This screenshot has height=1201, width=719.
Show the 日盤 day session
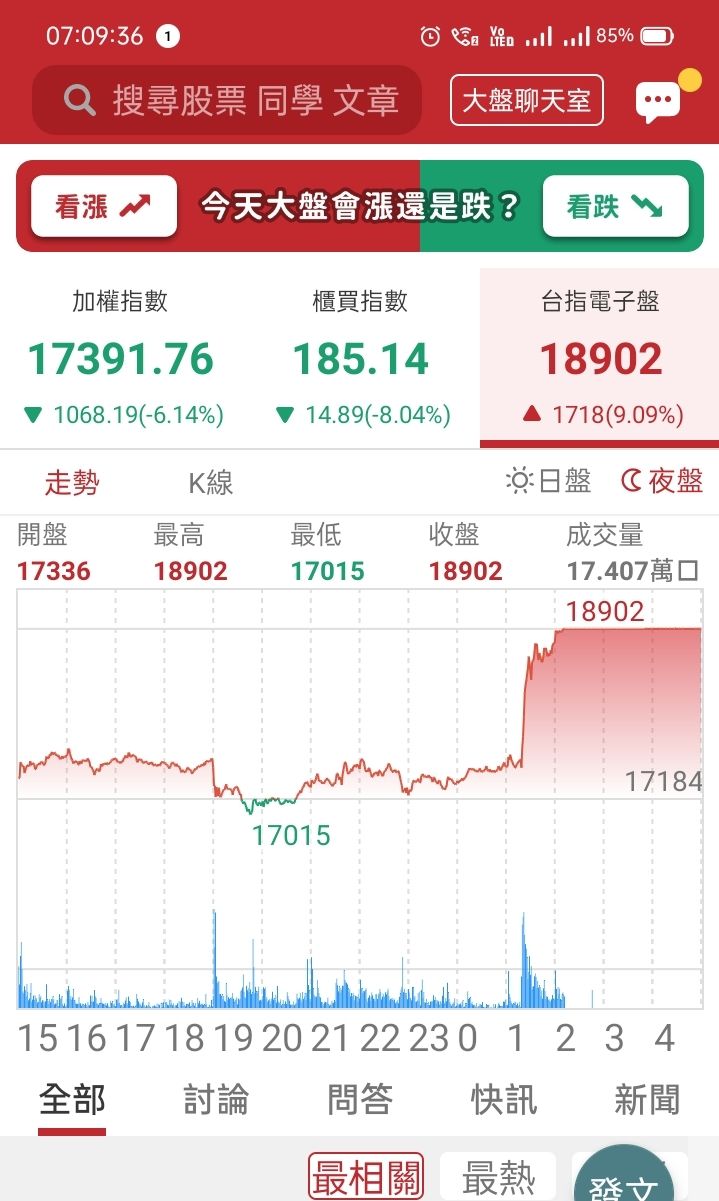coord(549,482)
